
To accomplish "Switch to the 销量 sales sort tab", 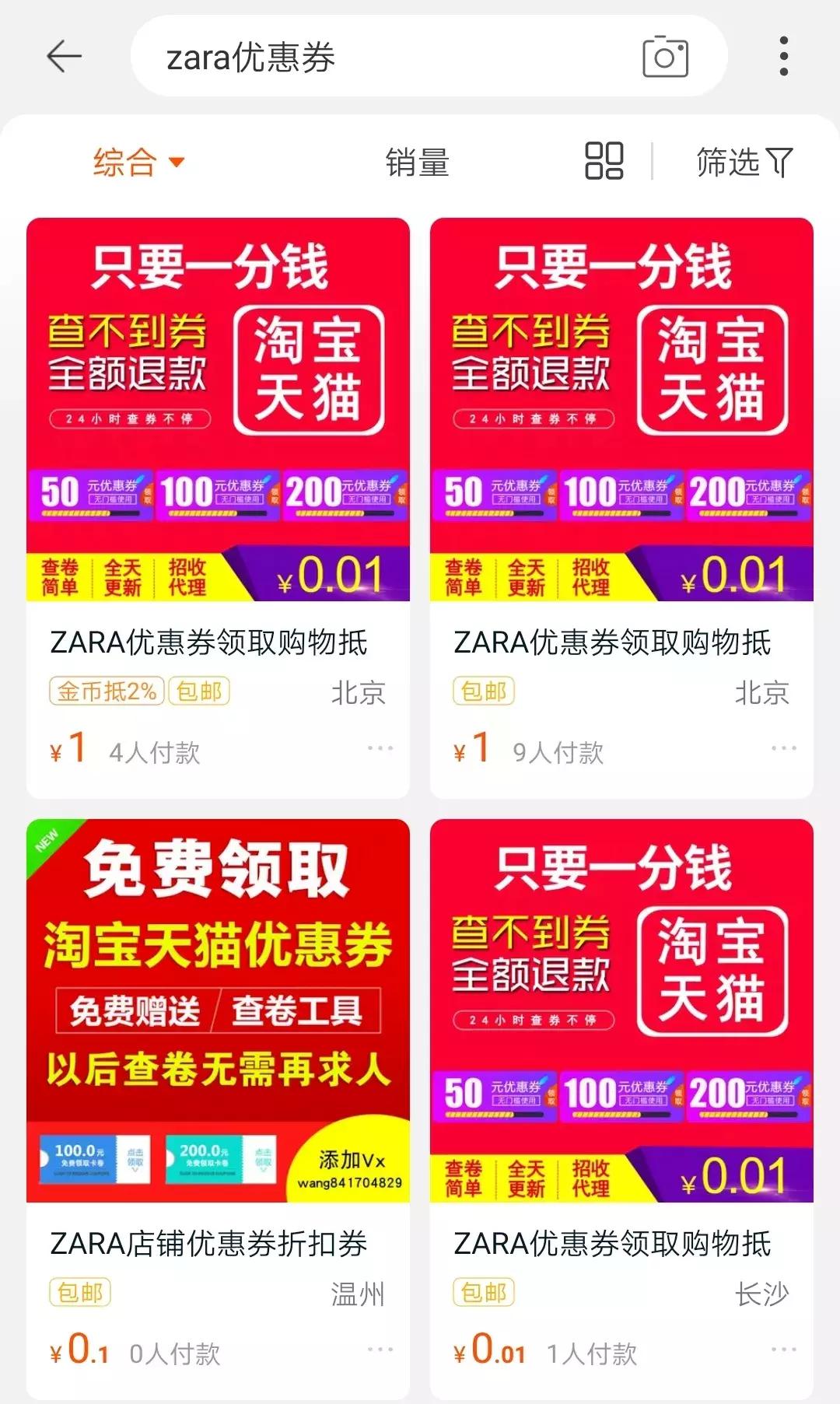I will 417,162.
